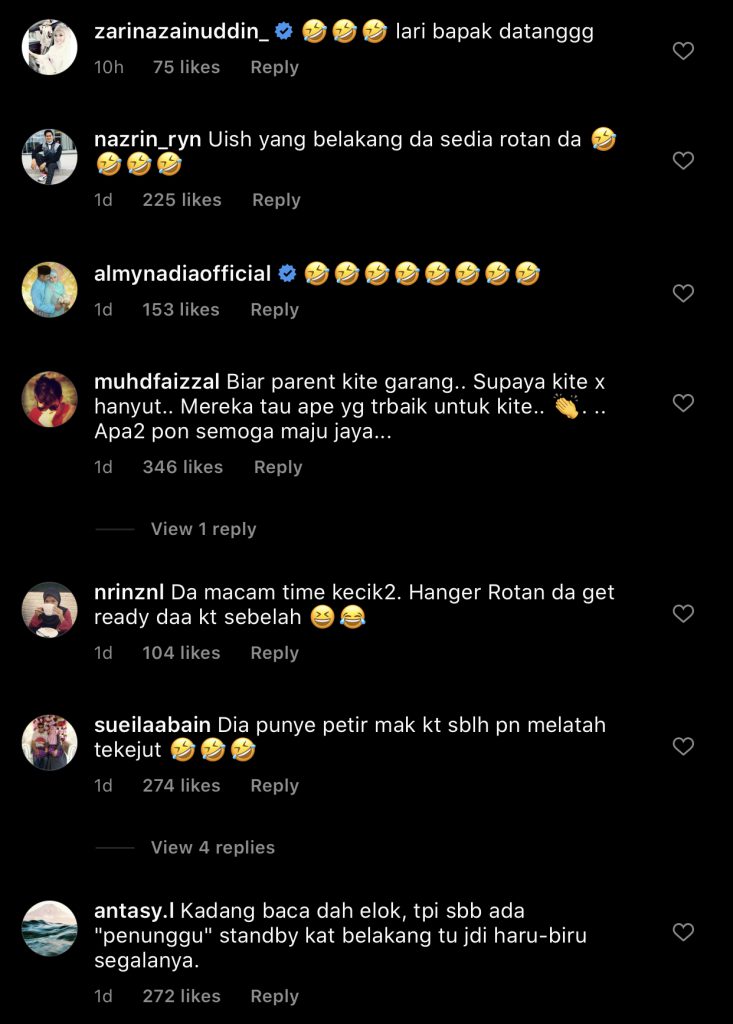Open almynadiaofficial's profile from username
Image resolution: width=733 pixels, height=1024 pixels.
point(182,273)
